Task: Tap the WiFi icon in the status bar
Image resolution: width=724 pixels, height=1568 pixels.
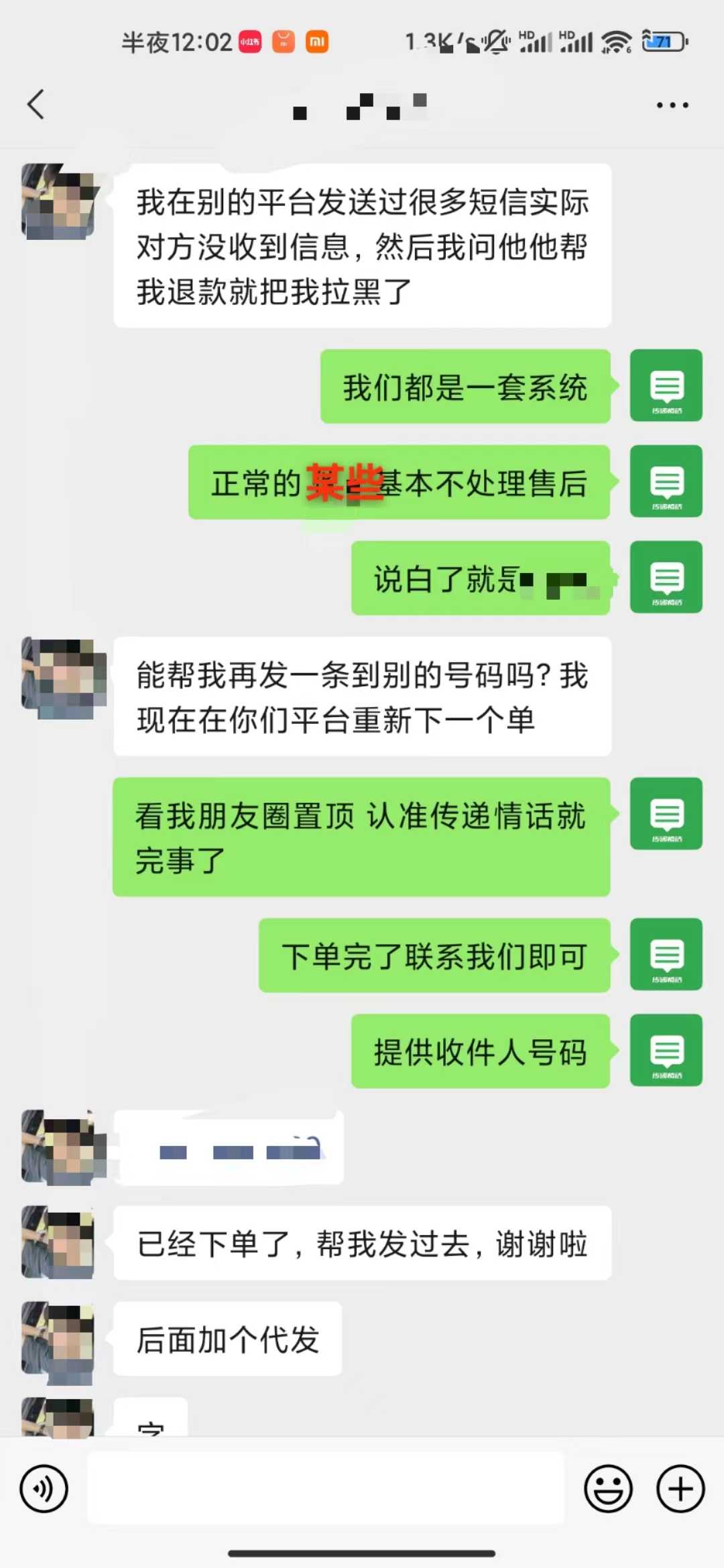Action: pyautogui.click(x=617, y=42)
